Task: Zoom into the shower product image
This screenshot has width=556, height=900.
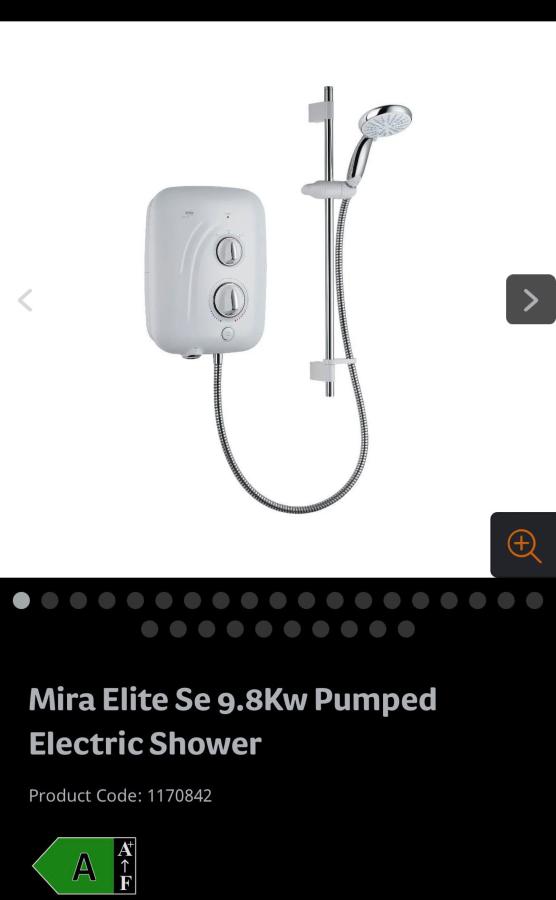Action: click(x=523, y=545)
